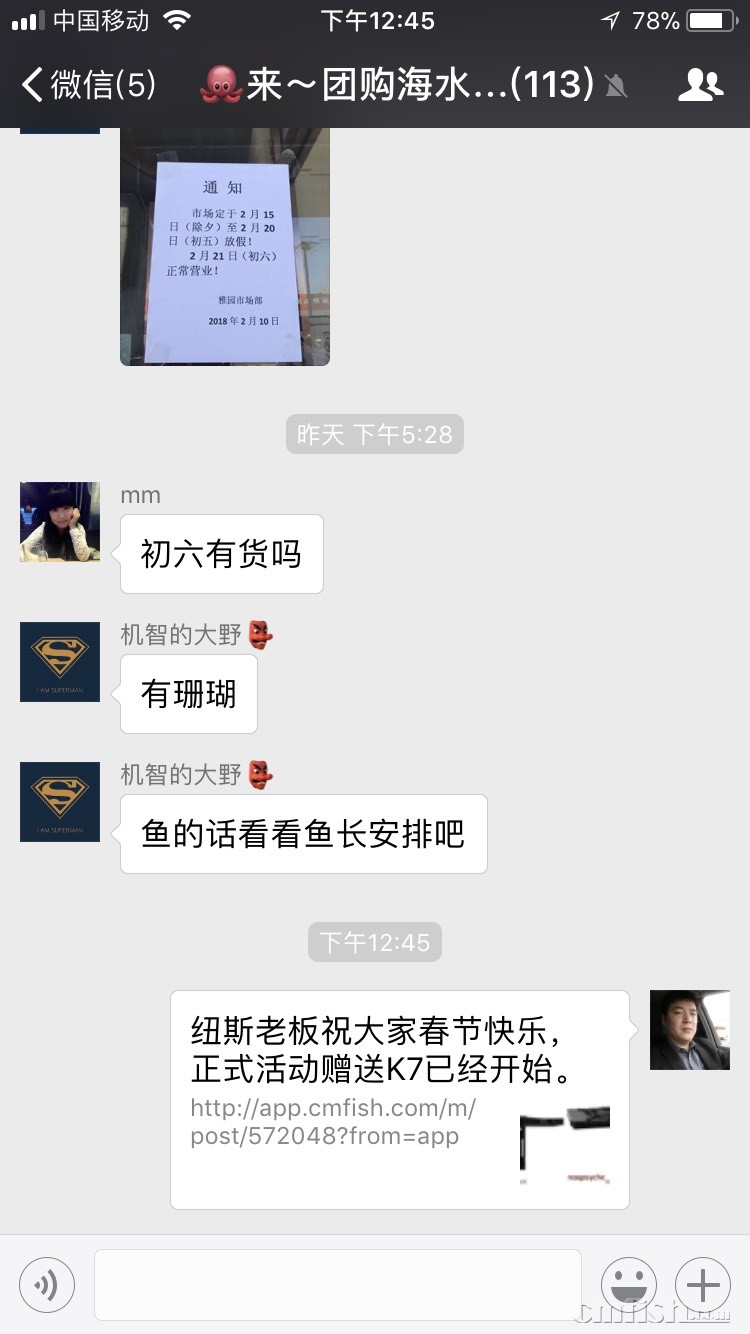This screenshot has width=750, height=1334.
Task: Open the plus attachments menu
Action: click(703, 1285)
